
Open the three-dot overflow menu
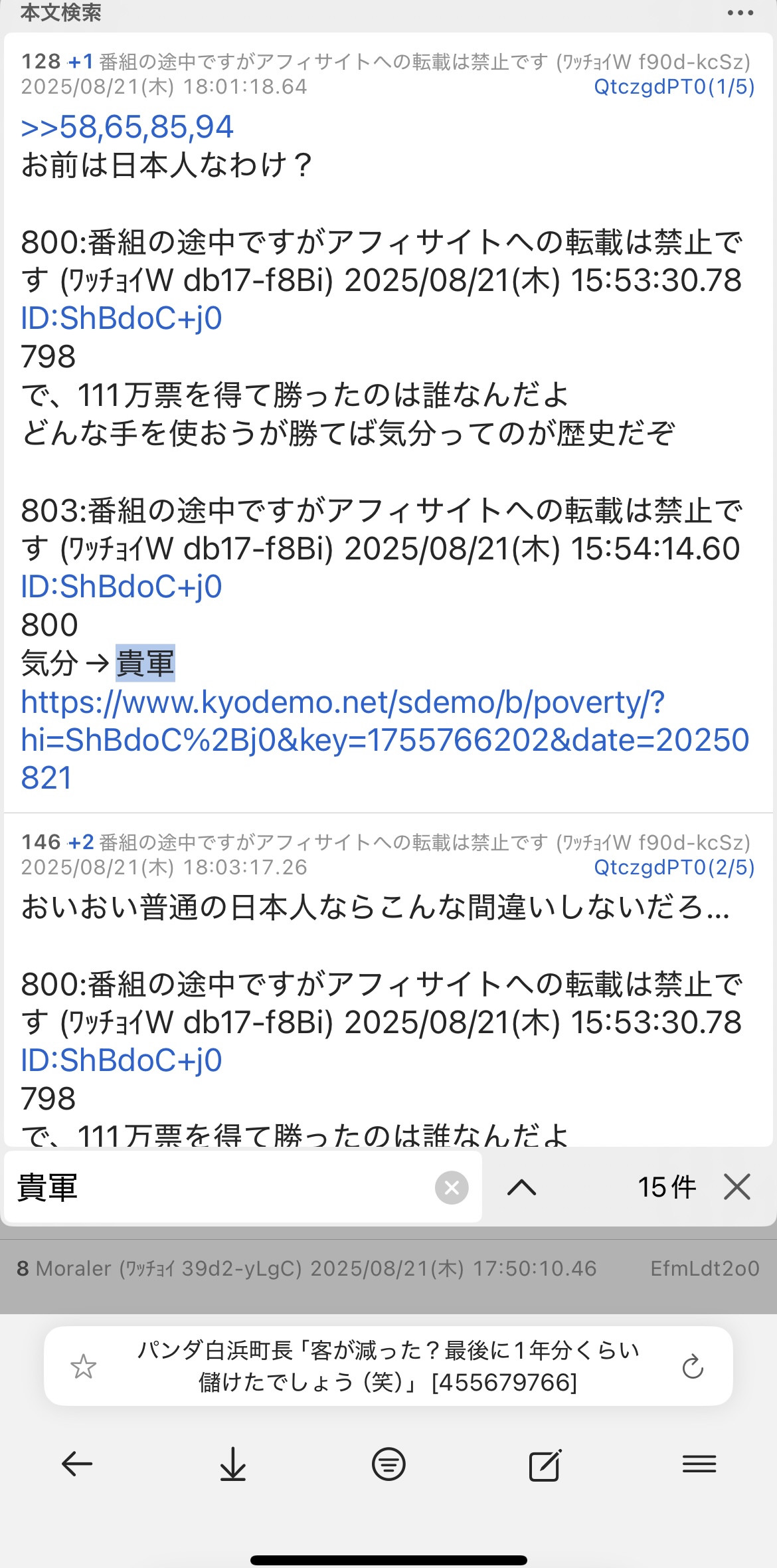pos(740,13)
